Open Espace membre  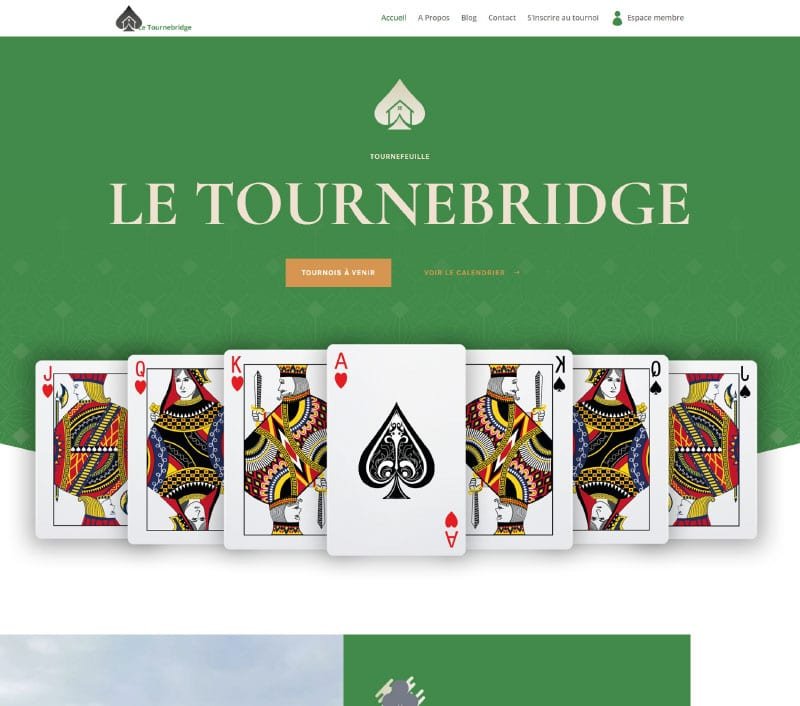648,18
